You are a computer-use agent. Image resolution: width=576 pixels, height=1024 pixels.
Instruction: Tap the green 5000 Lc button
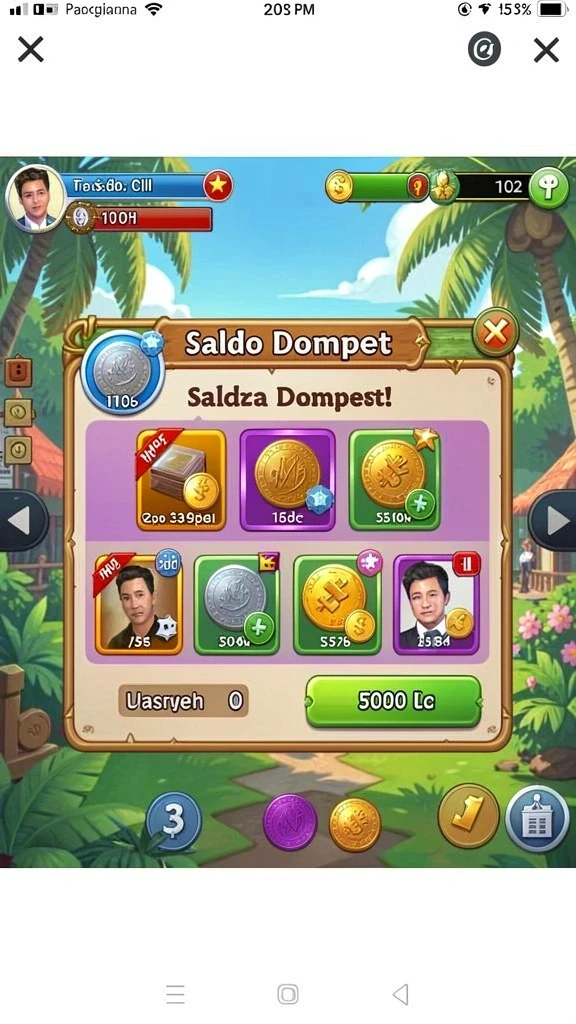point(394,701)
